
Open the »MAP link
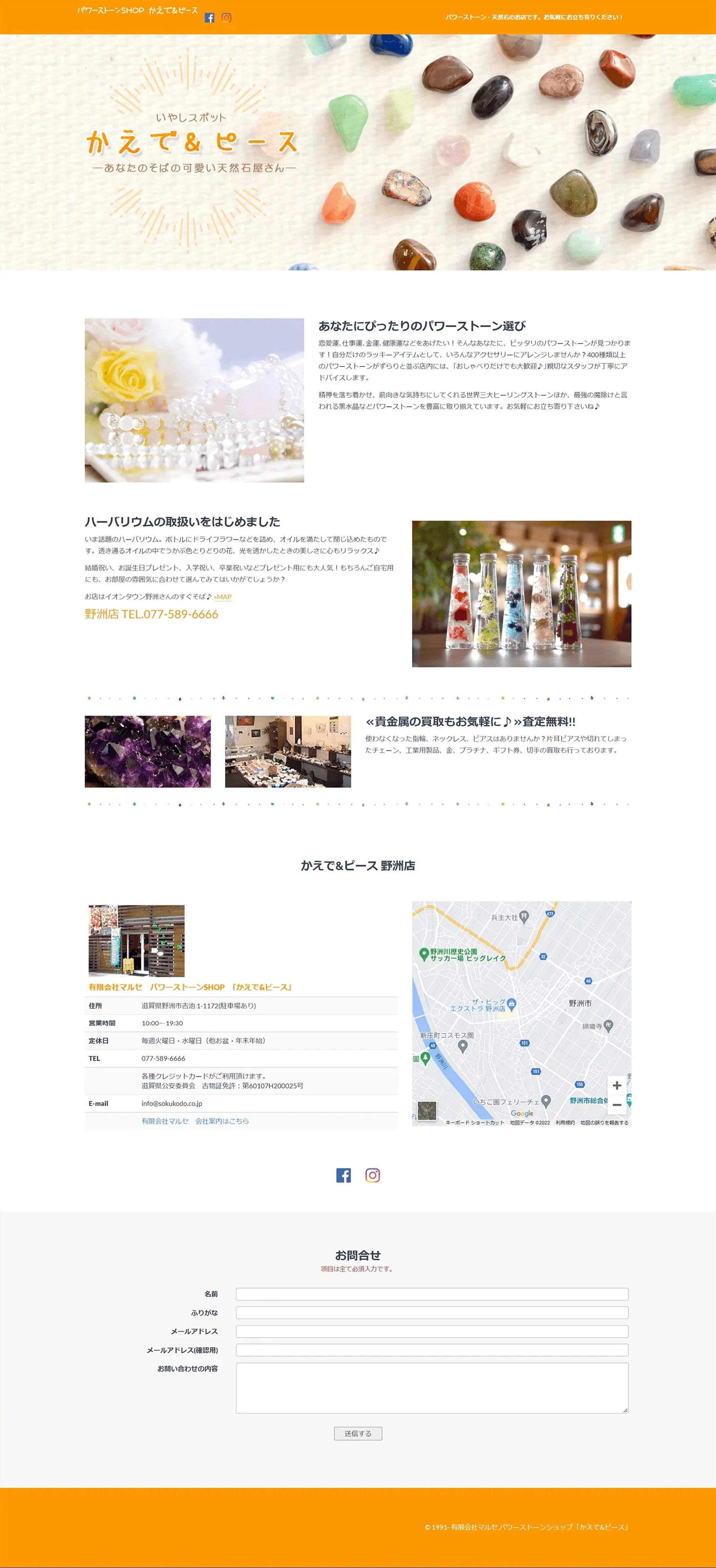pyautogui.click(x=223, y=597)
